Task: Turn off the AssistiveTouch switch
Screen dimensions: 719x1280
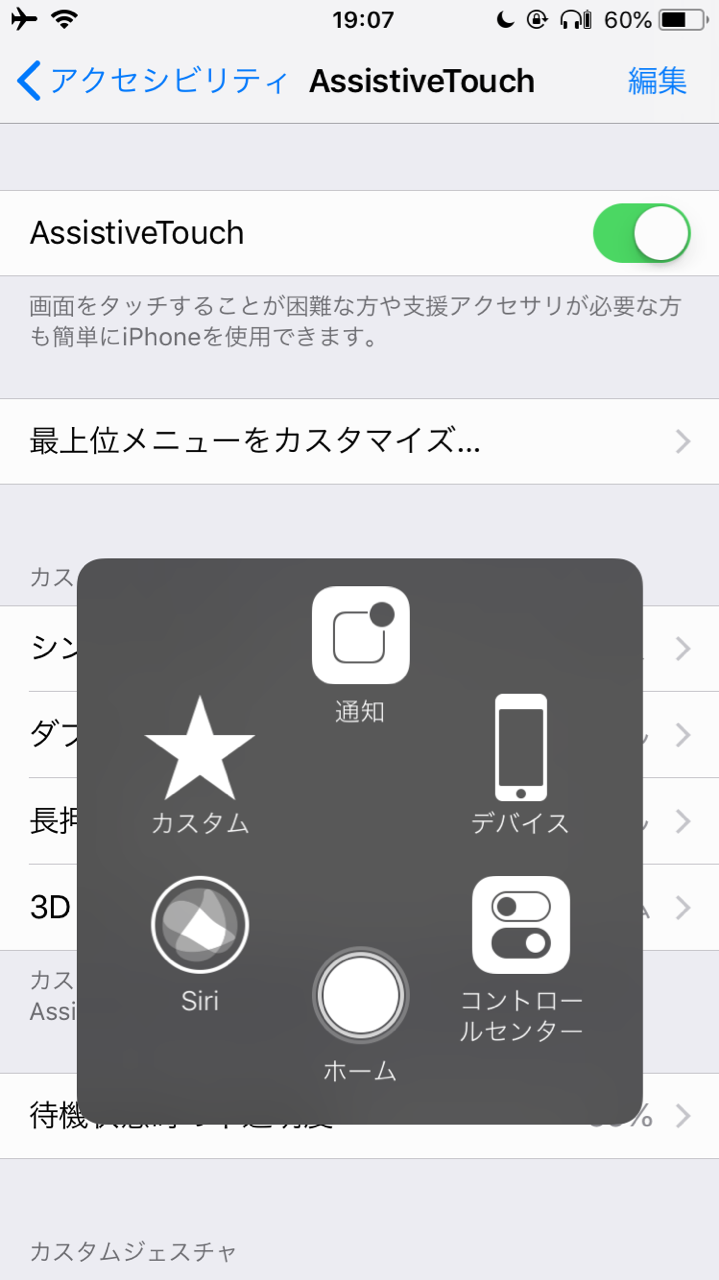Action: point(642,233)
